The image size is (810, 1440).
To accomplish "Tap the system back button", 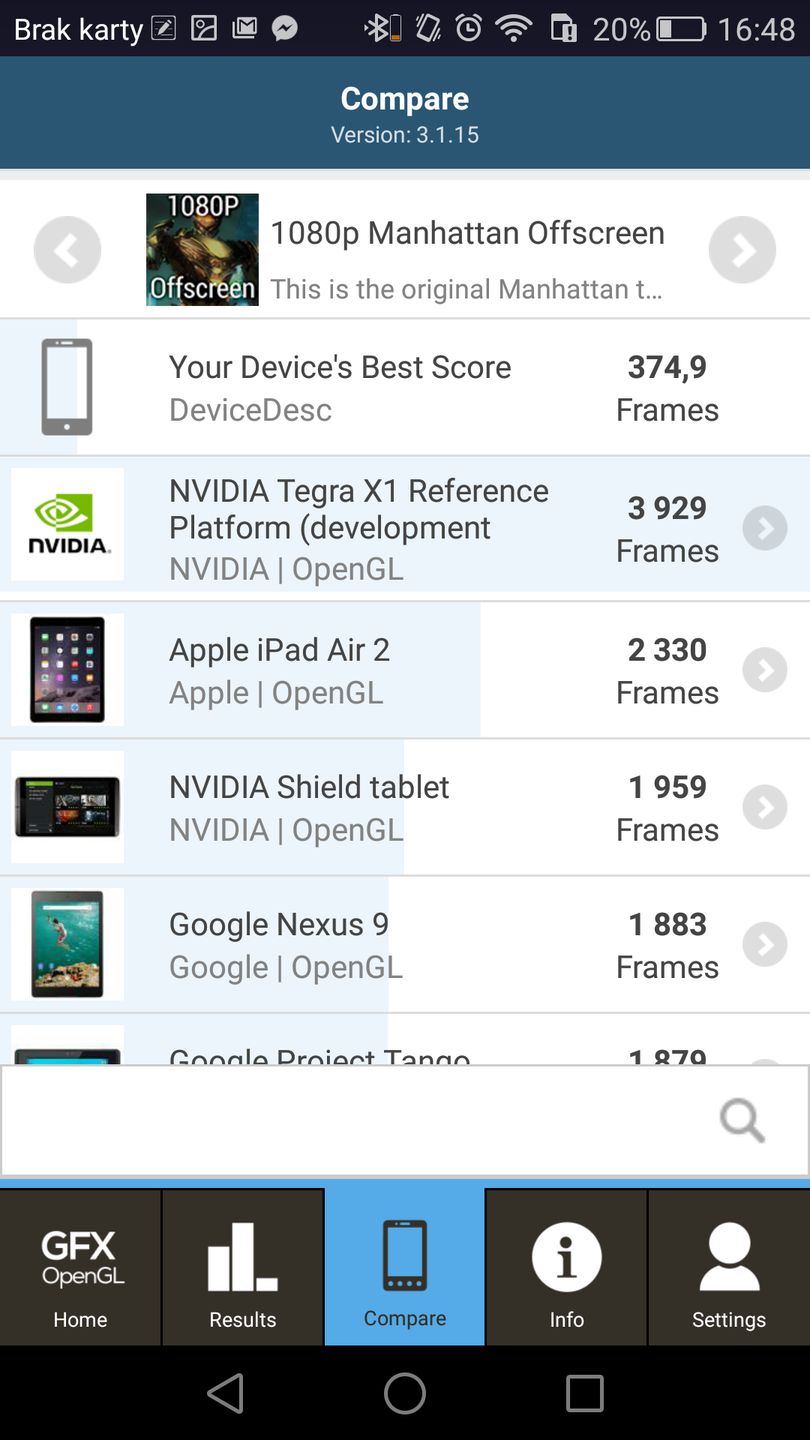I will pos(226,1393).
